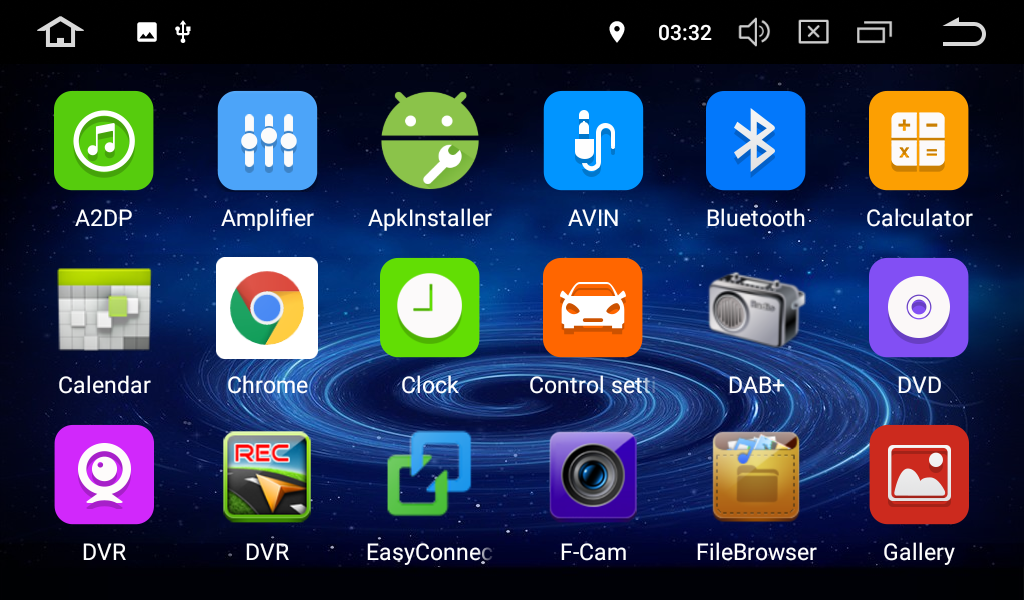Open the Calendar app
The image size is (1024, 600).
pyautogui.click(x=104, y=308)
